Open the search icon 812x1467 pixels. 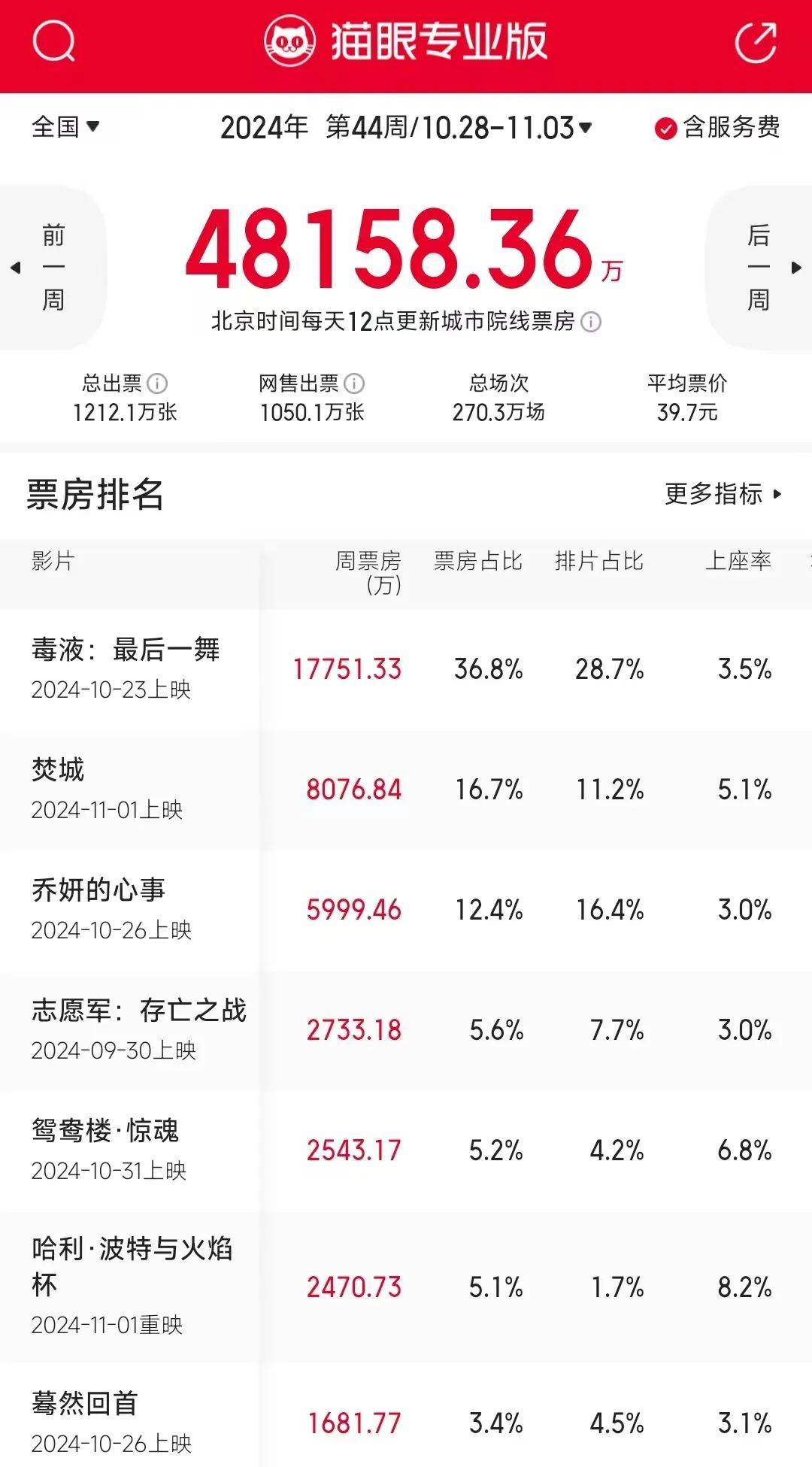click(53, 42)
